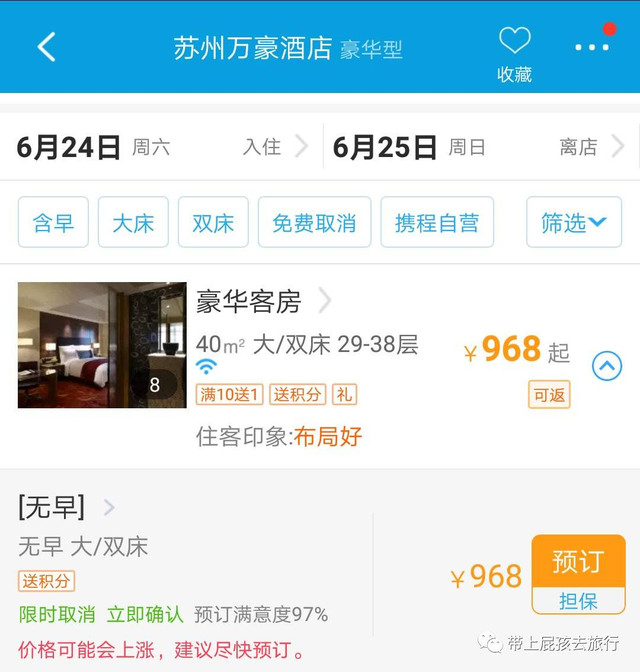This screenshot has height=672, width=640.
Task: Filter by 携程自营
Action: pyautogui.click(x=437, y=222)
